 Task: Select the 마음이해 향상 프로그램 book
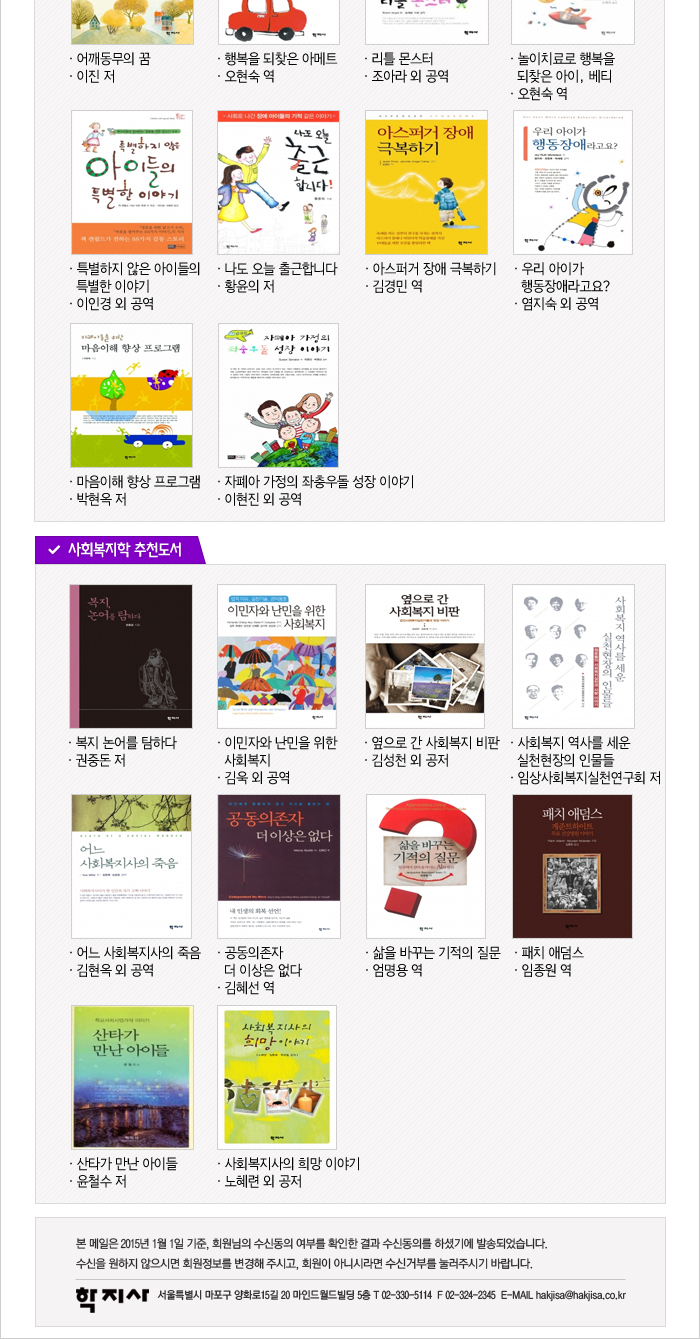[x=132, y=395]
